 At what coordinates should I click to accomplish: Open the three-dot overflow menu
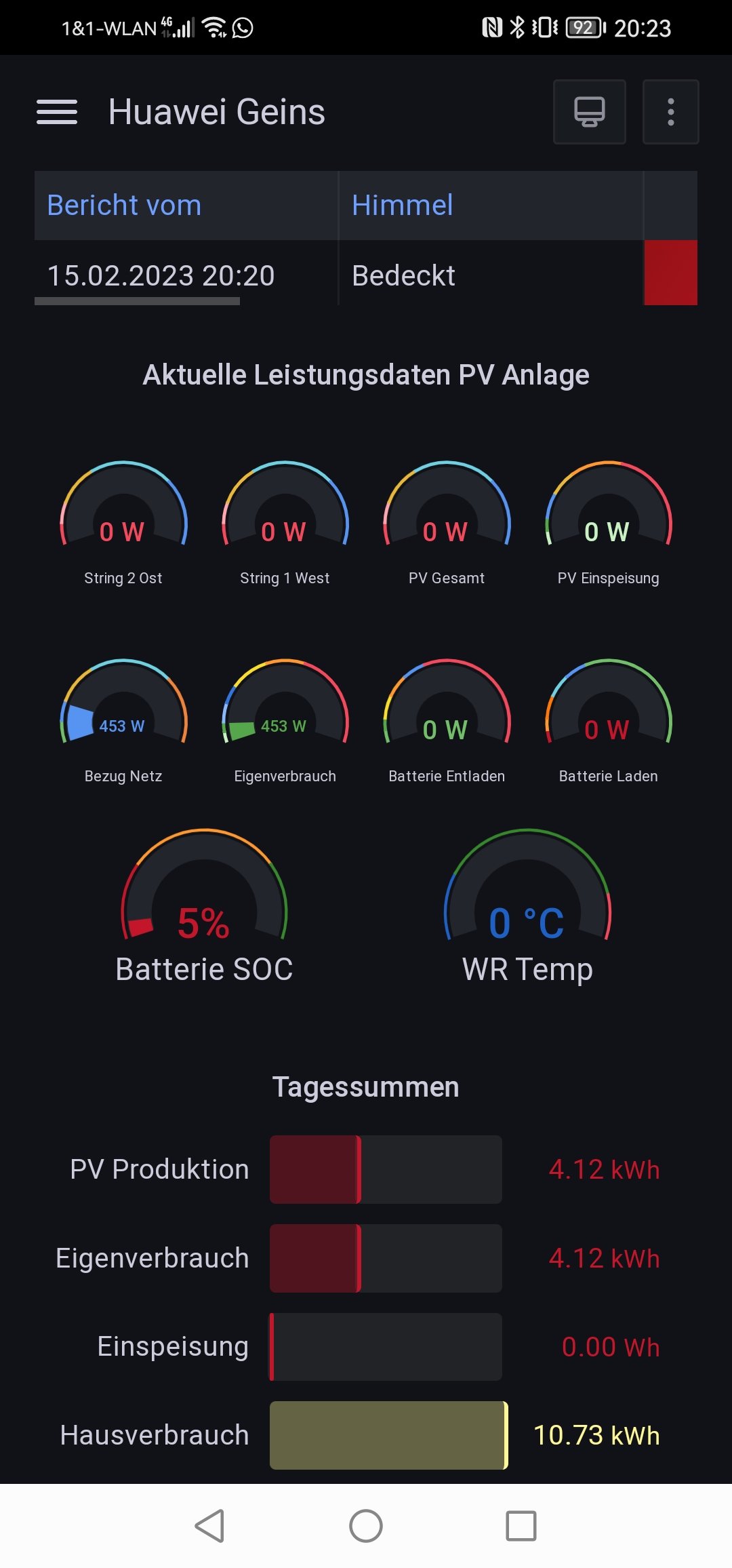[670, 112]
